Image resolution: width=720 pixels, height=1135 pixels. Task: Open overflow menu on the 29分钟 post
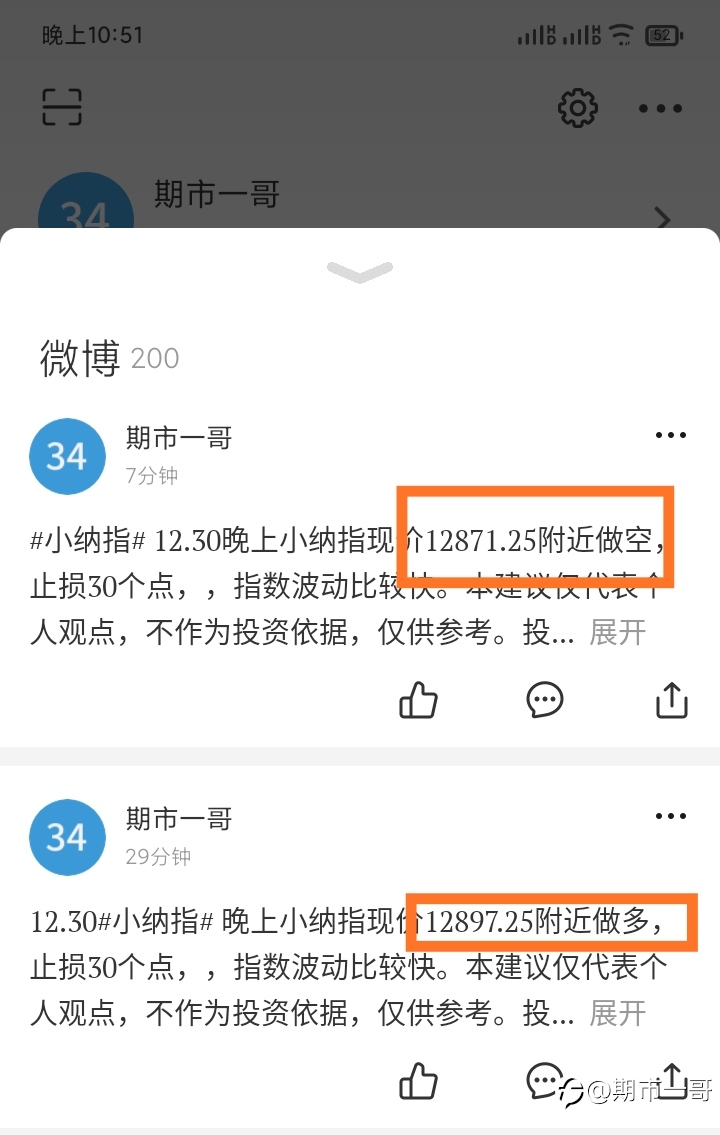670,816
